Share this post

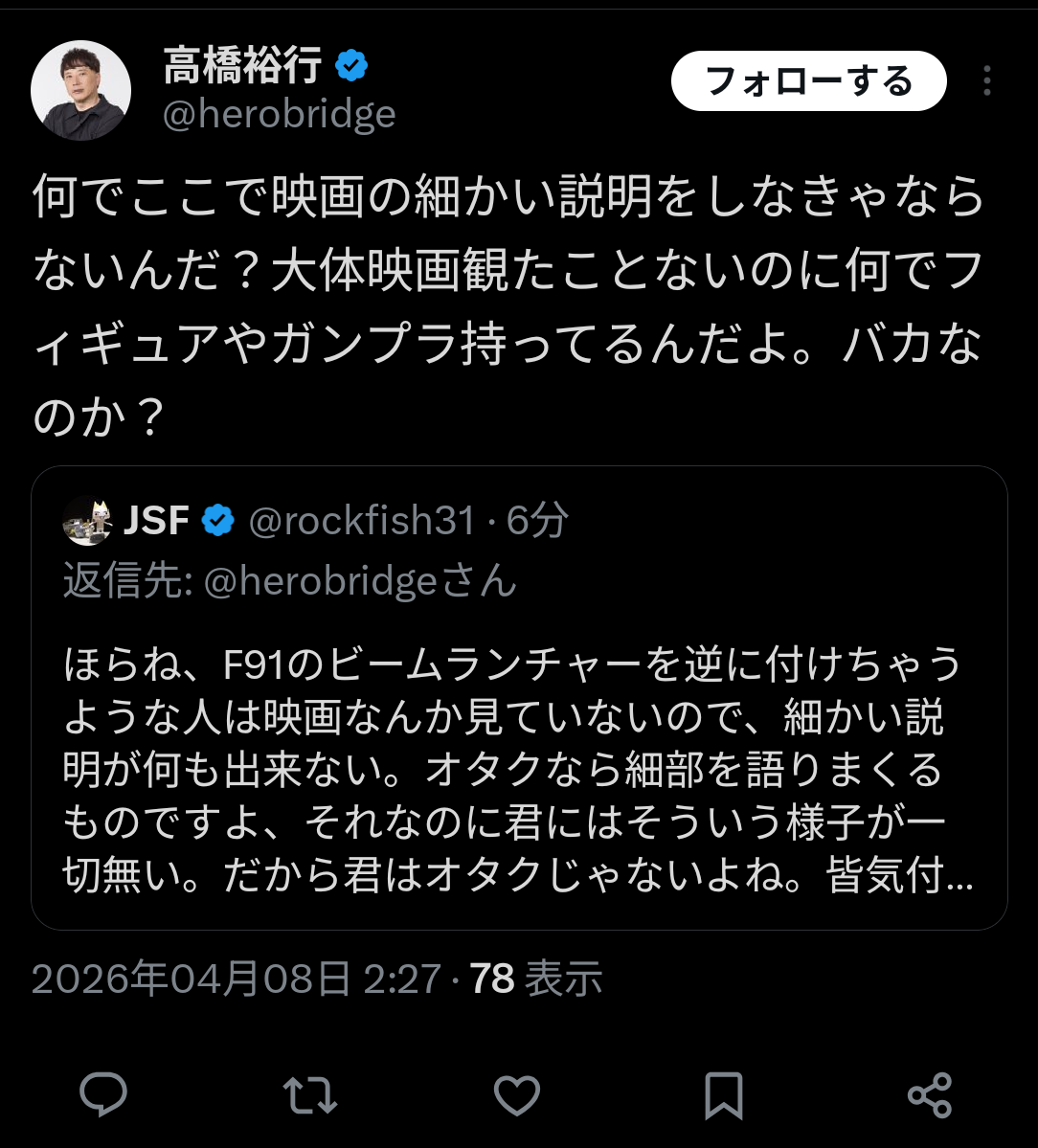929,1095
